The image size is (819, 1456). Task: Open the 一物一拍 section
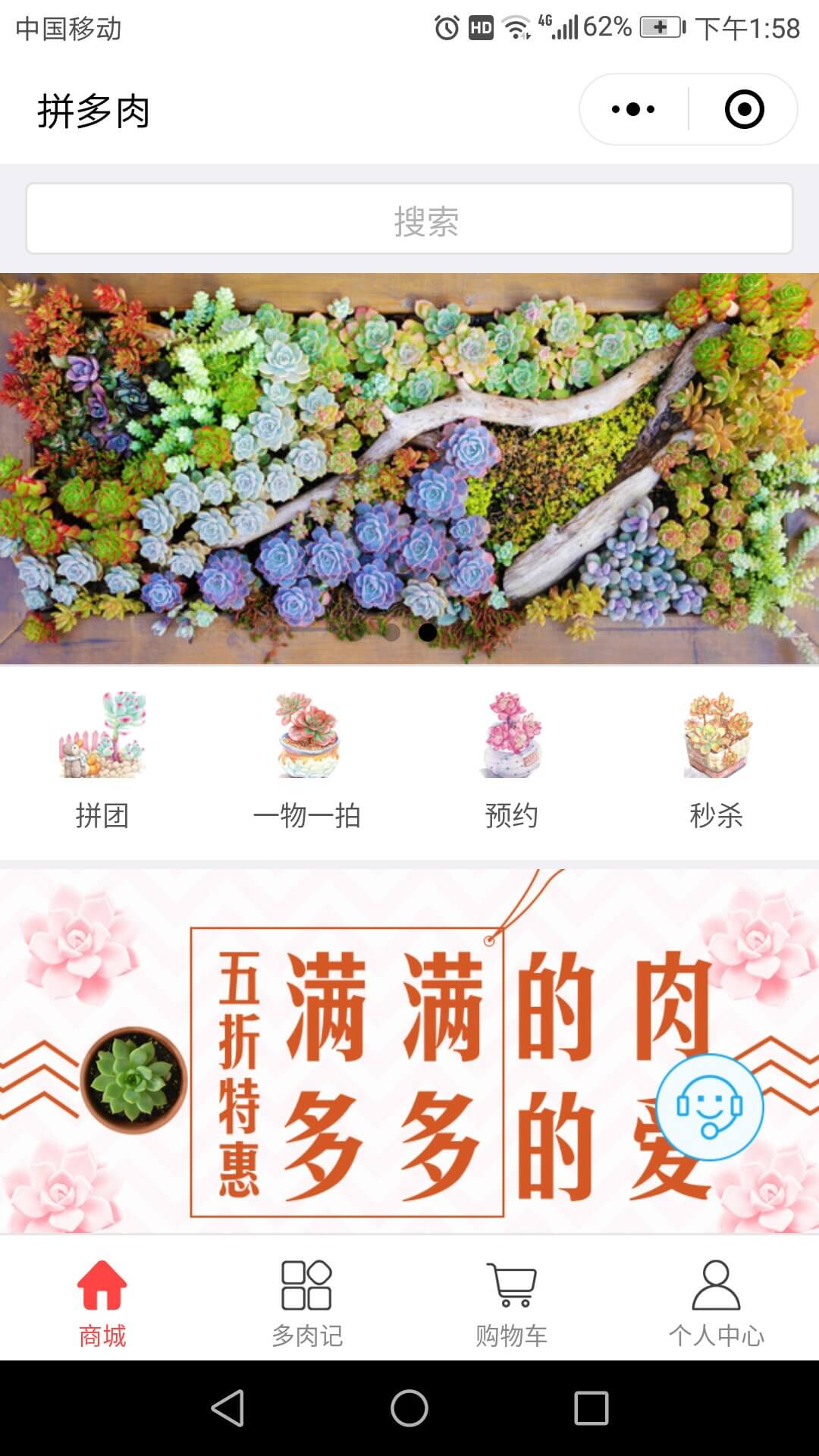307,760
